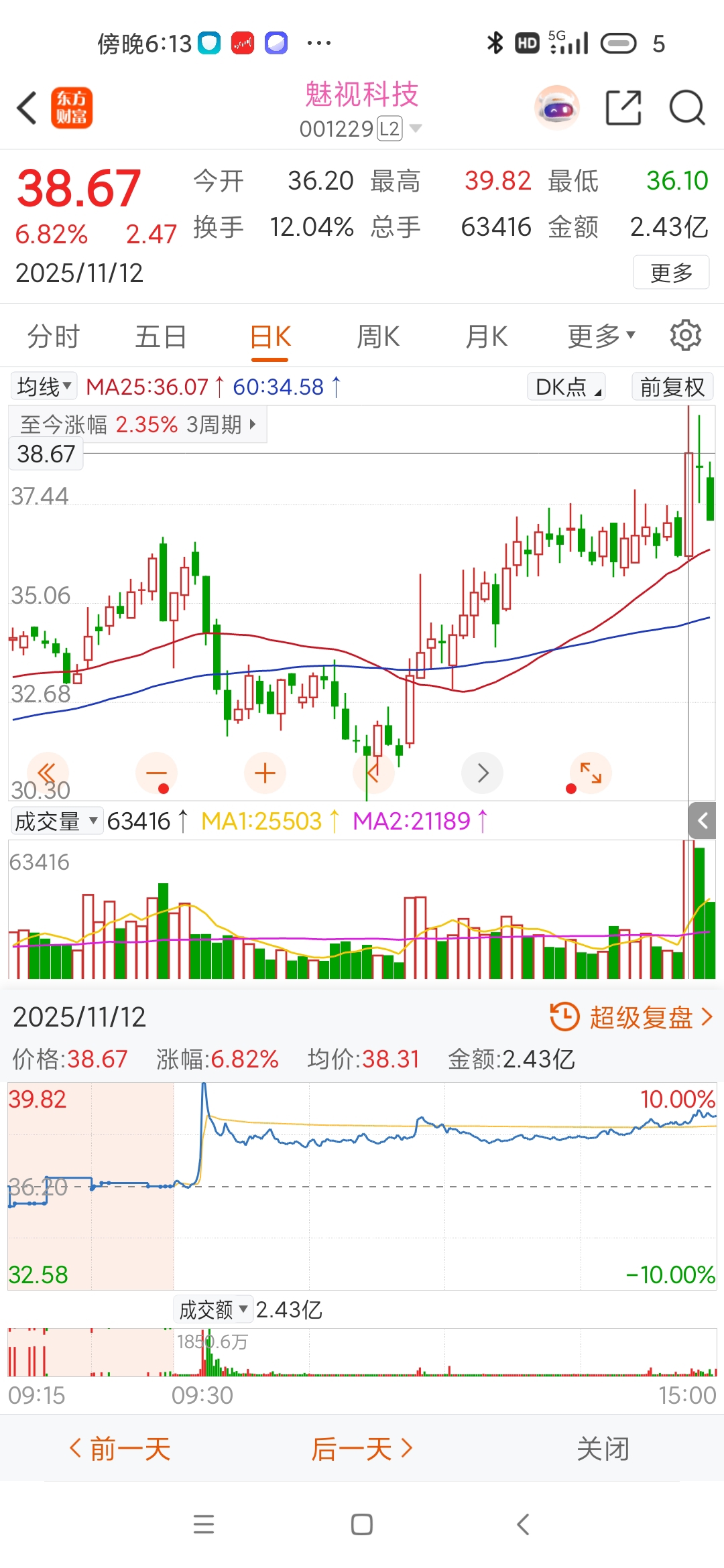This screenshot has height=1568, width=724.
Task: Open chart settings gear
Action: point(685,335)
